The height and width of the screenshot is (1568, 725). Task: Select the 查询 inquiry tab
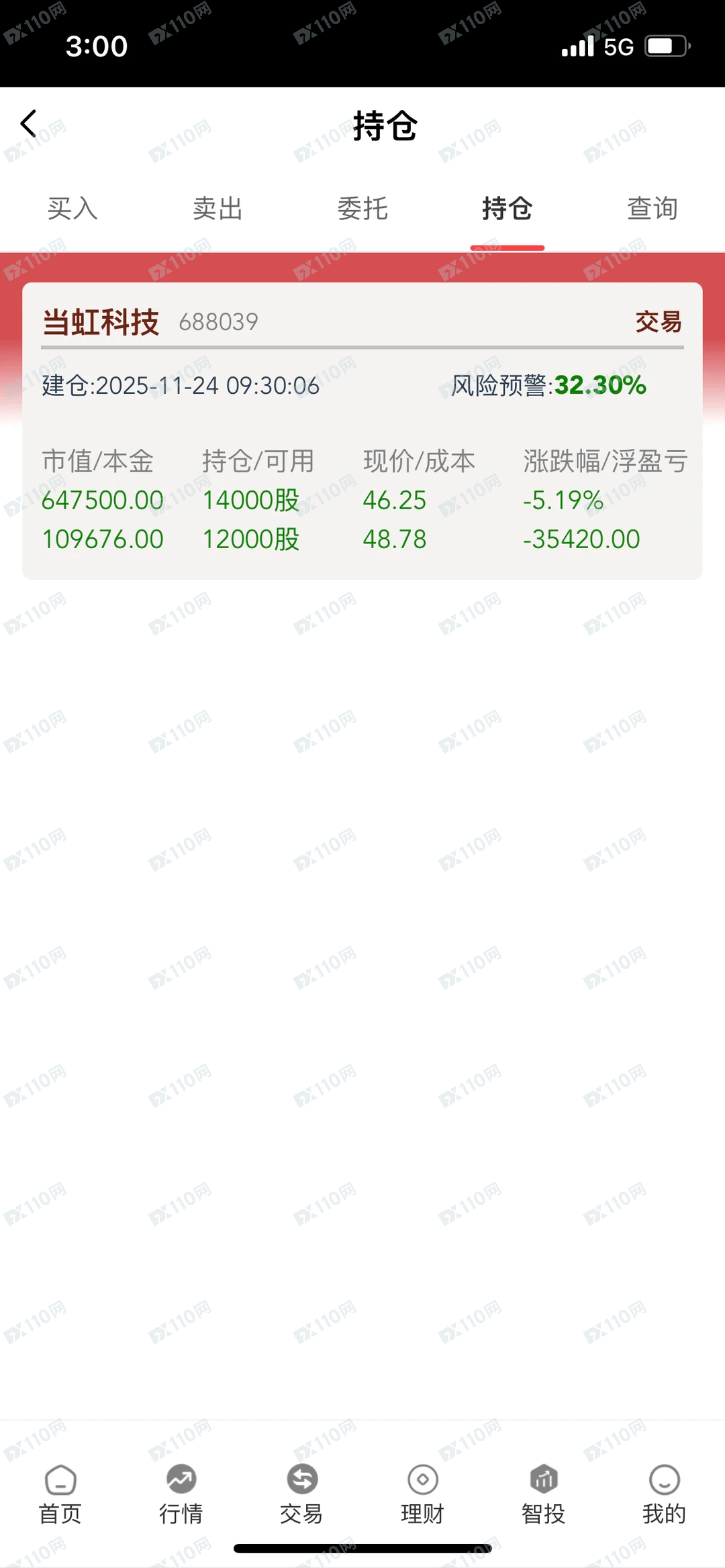pyautogui.click(x=652, y=209)
